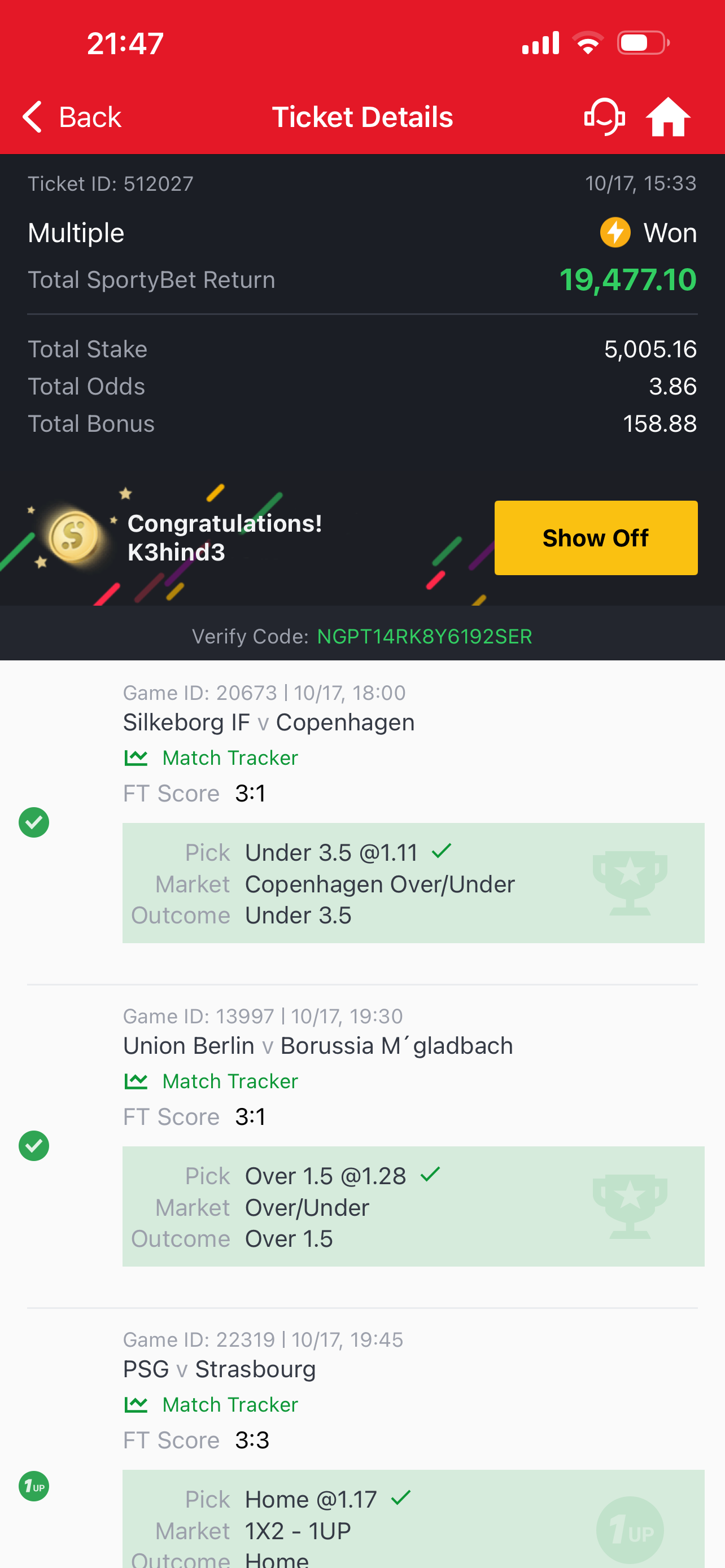This screenshot has height=1568, width=725.
Task: Open the Match Tracker chart icon for Silkeborg game
Action: point(136,757)
